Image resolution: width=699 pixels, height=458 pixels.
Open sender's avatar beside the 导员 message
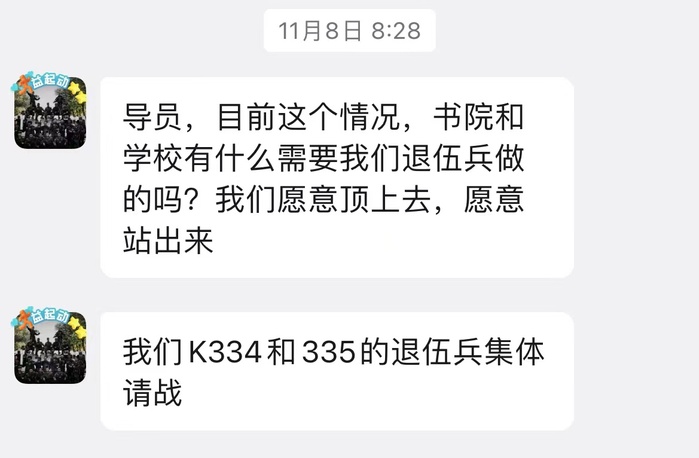pyautogui.click(x=50, y=112)
